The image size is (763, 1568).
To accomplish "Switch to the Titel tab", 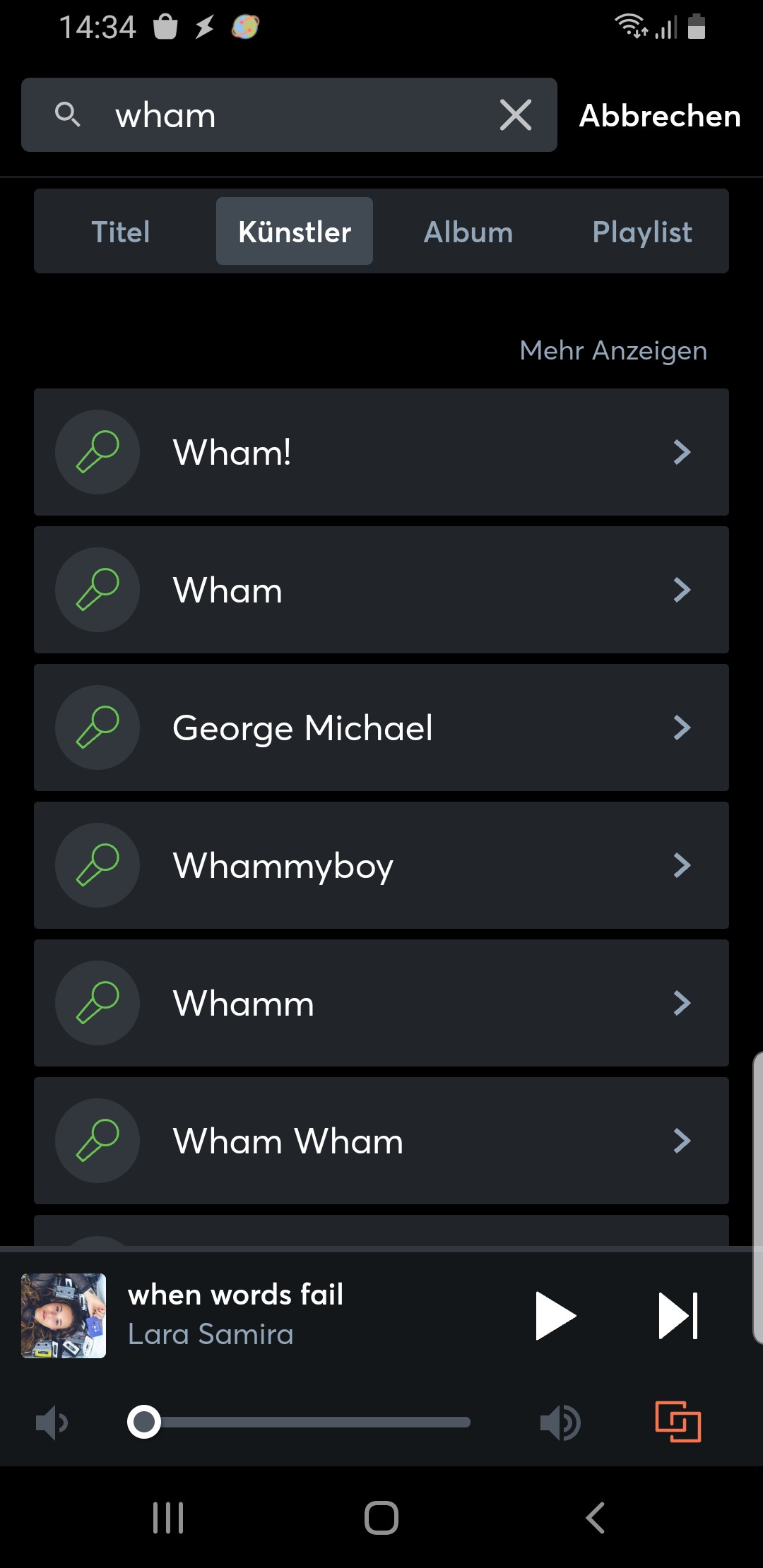I will coord(121,232).
